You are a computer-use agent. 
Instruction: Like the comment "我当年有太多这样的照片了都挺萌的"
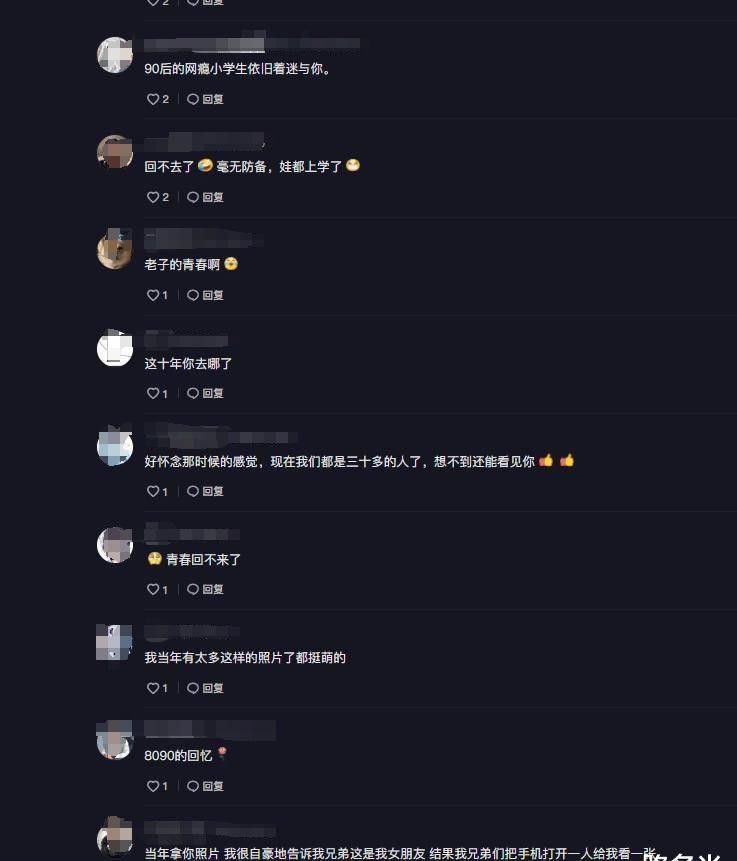[154, 688]
